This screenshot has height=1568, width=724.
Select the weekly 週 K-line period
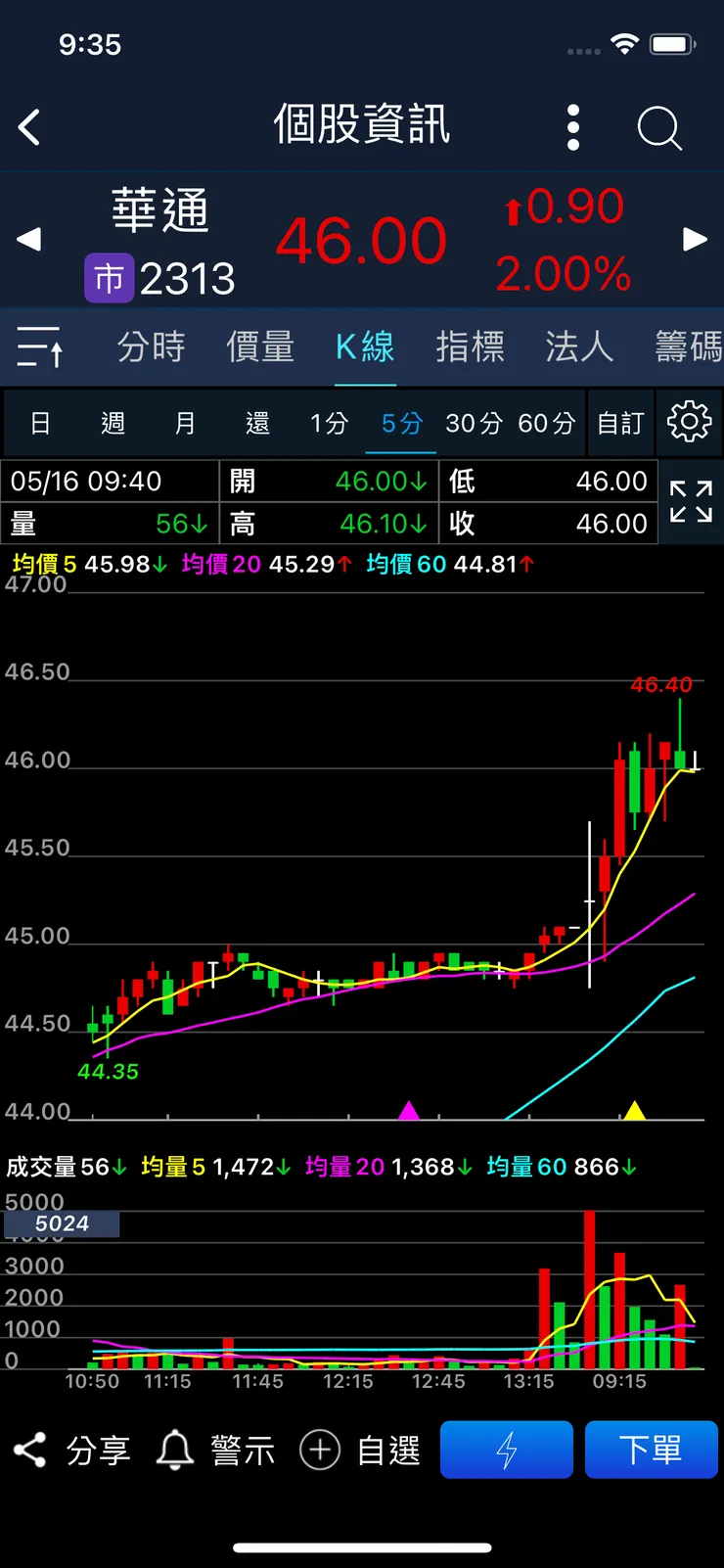(x=113, y=423)
